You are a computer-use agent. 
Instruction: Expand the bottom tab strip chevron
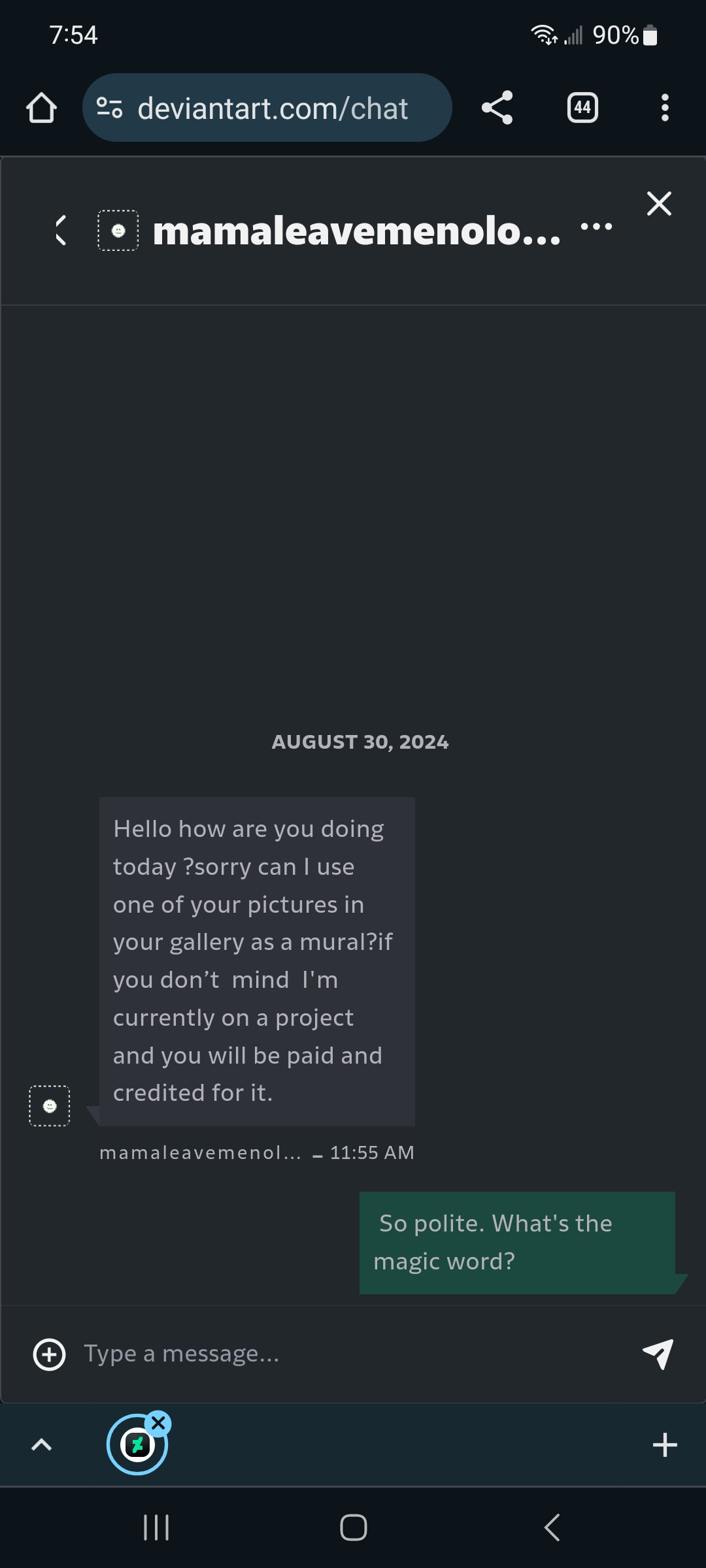[42, 1445]
